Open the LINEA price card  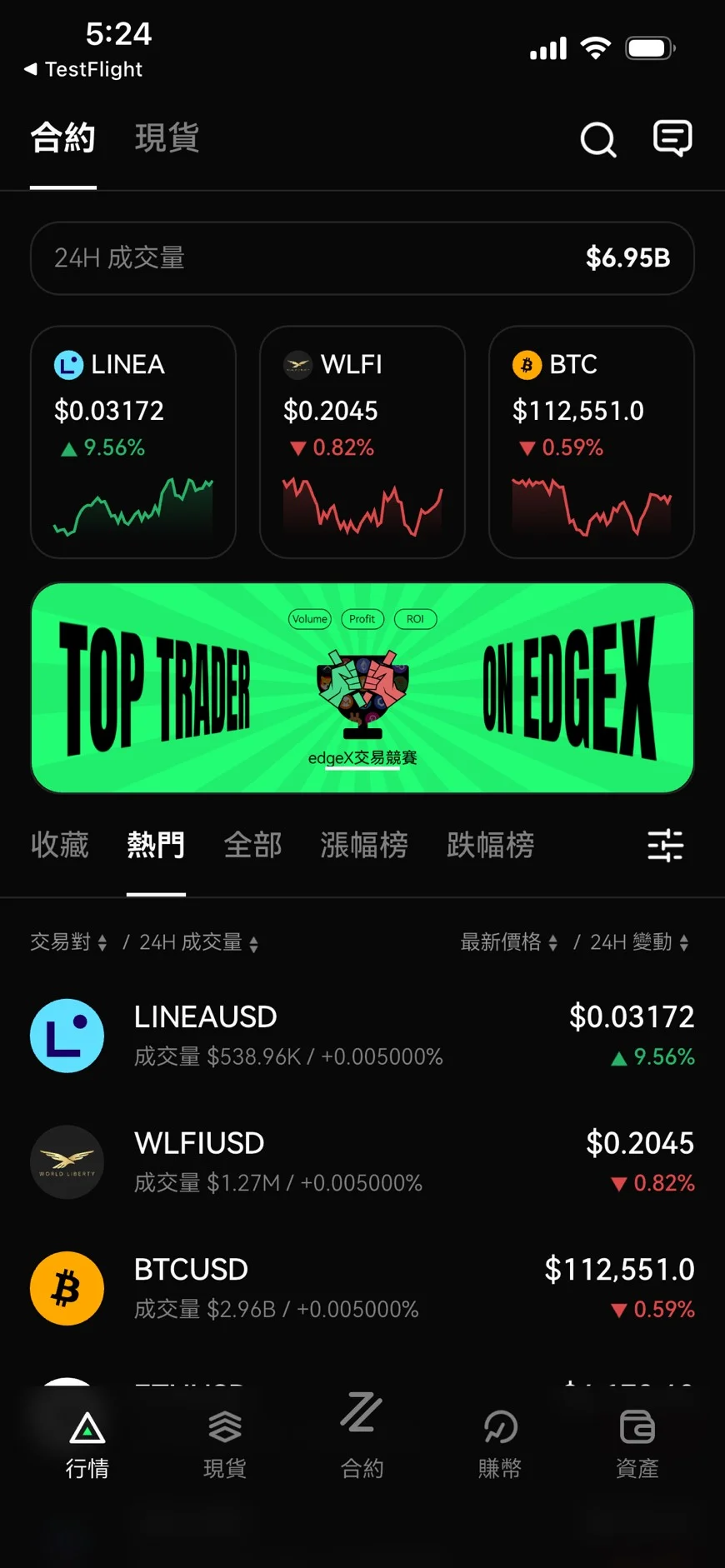133,442
